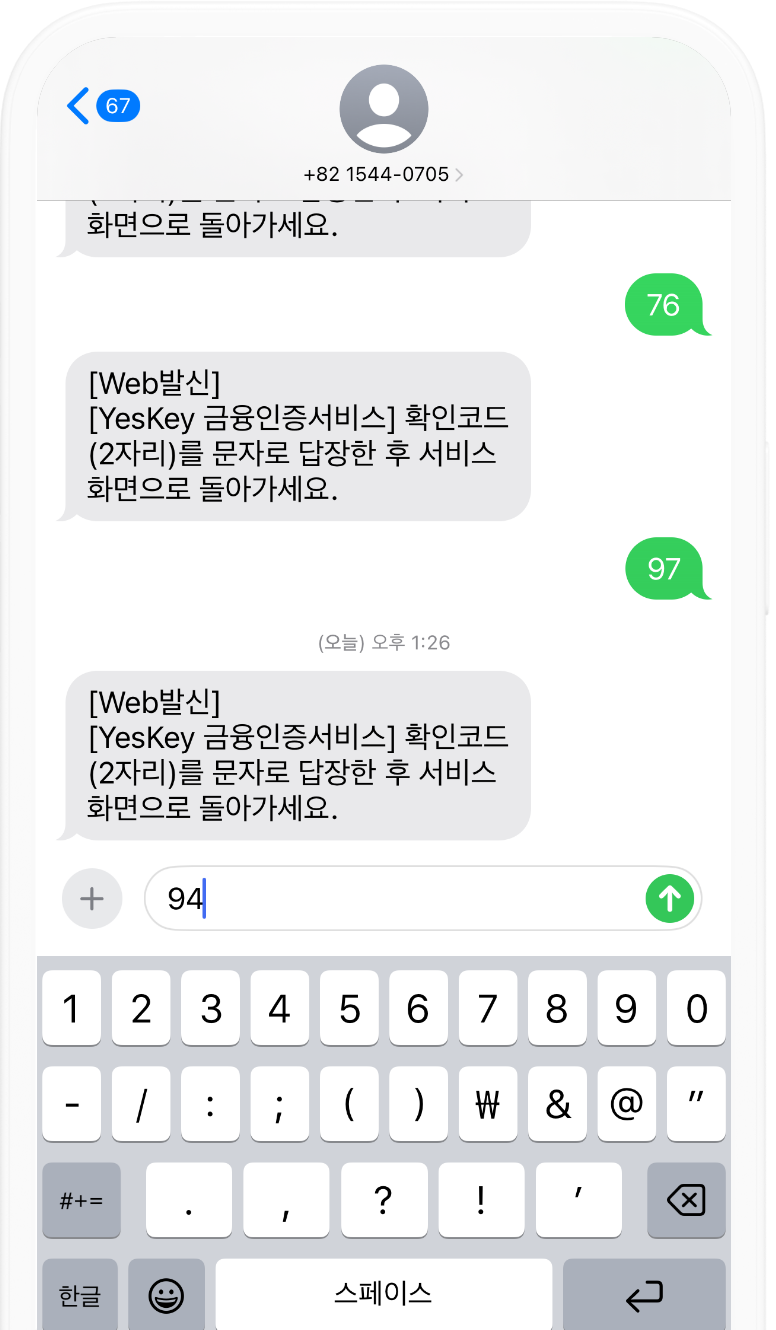This screenshot has height=1330, width=776.
Task: Tap the 스페이스 space bar
Action: 383,1294
